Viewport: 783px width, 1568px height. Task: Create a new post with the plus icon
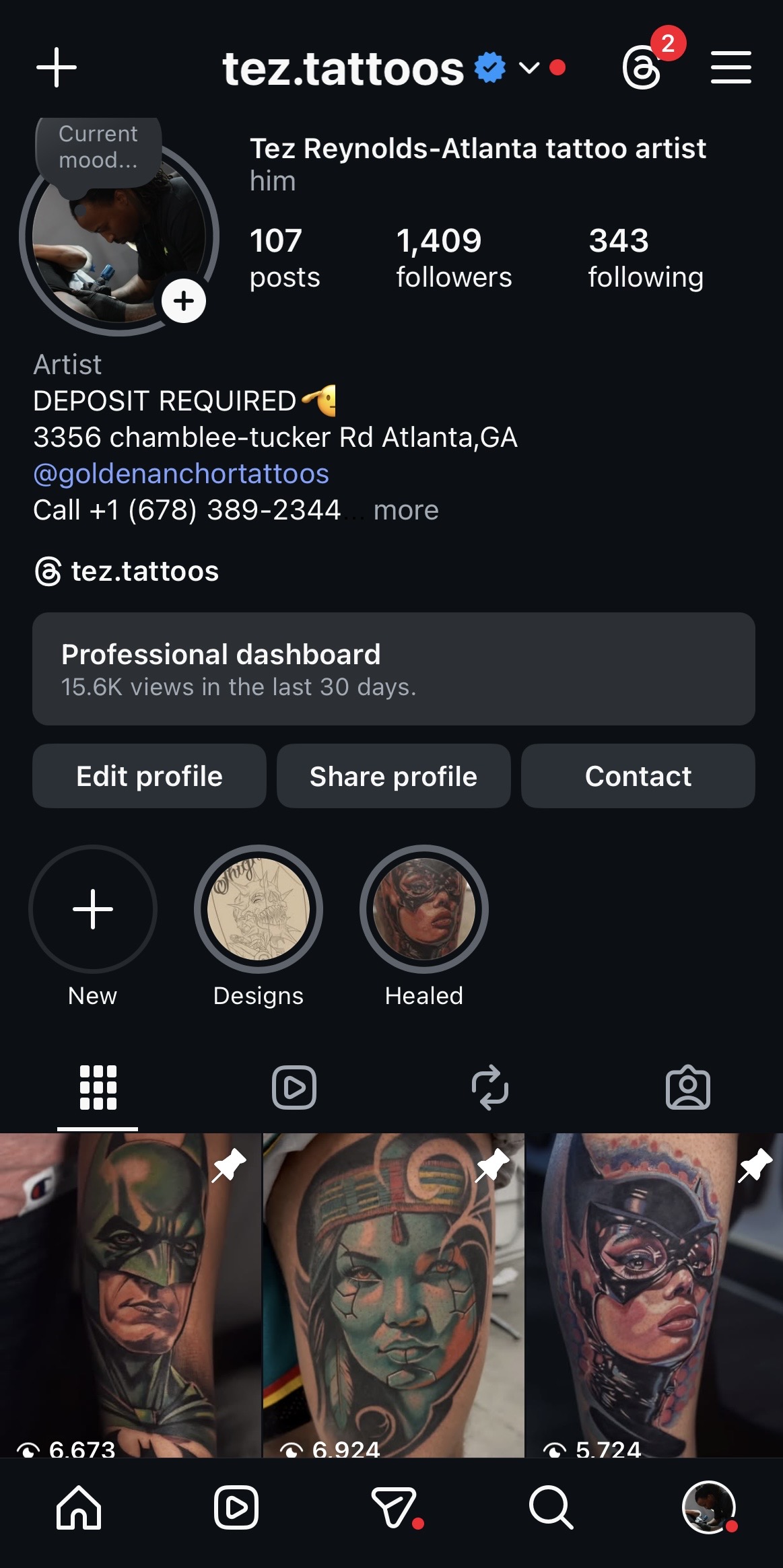[57, 67]
